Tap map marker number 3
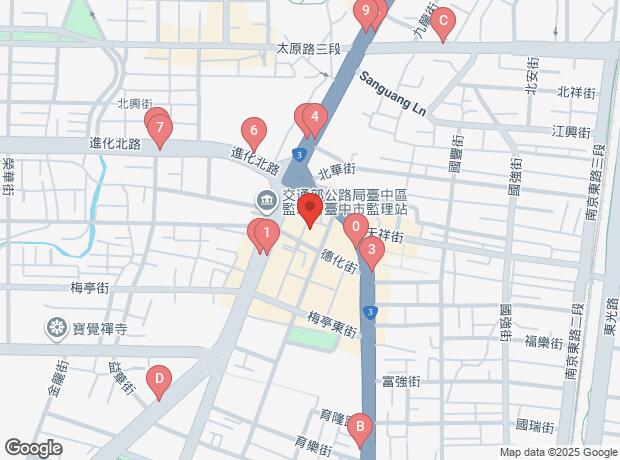 (372, 251)
